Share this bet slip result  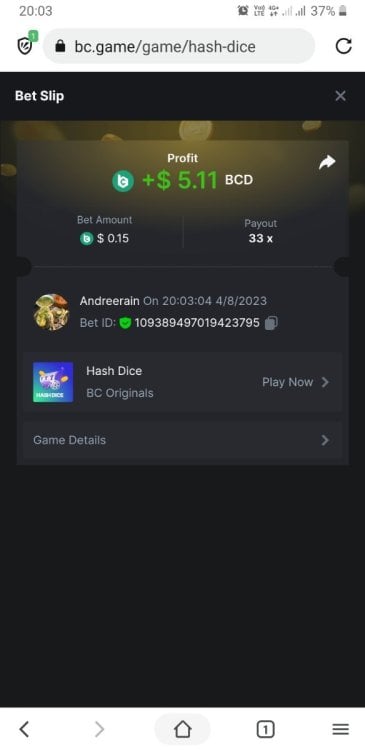point(327,163)
